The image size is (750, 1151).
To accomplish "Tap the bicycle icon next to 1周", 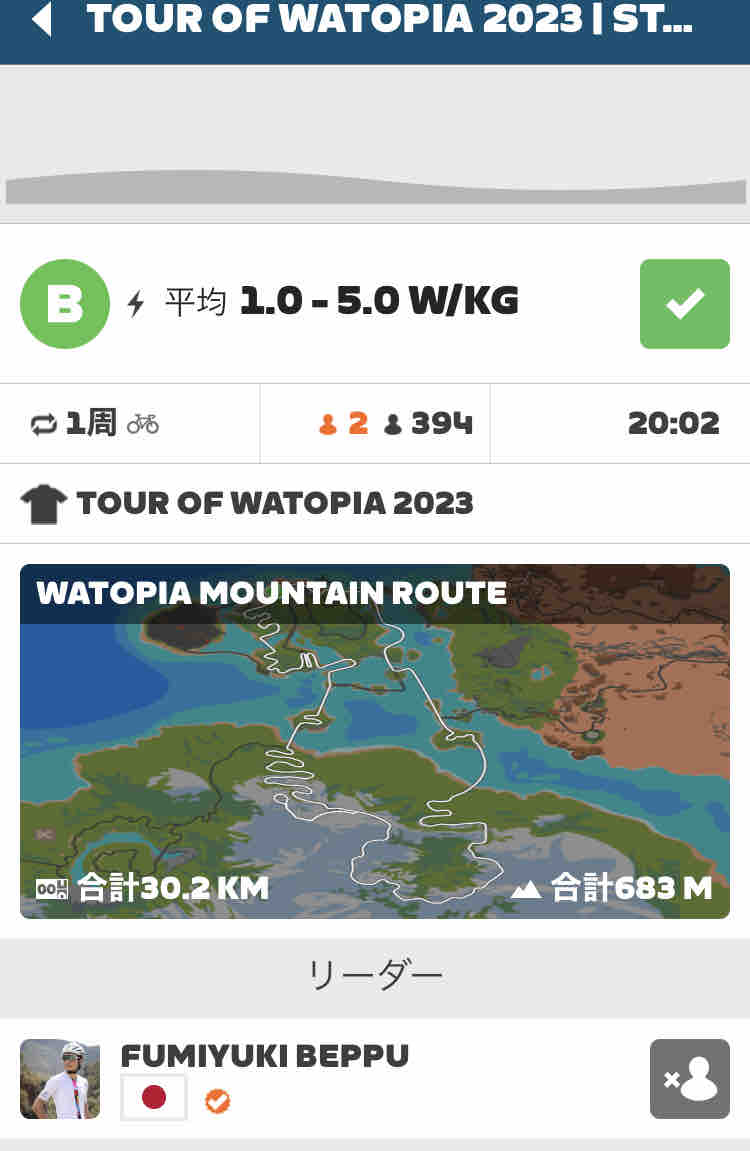I will pyautogui.click(x=143, y=423).
